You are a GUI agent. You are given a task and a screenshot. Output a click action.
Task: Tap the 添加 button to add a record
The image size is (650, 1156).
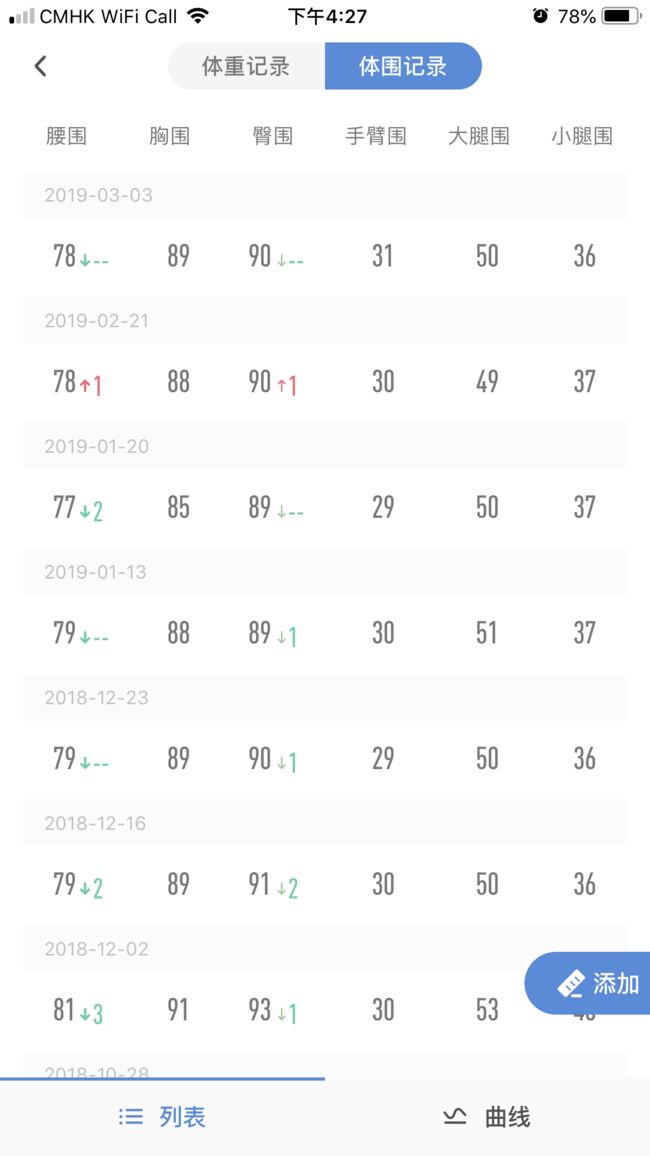coord(587,983)
